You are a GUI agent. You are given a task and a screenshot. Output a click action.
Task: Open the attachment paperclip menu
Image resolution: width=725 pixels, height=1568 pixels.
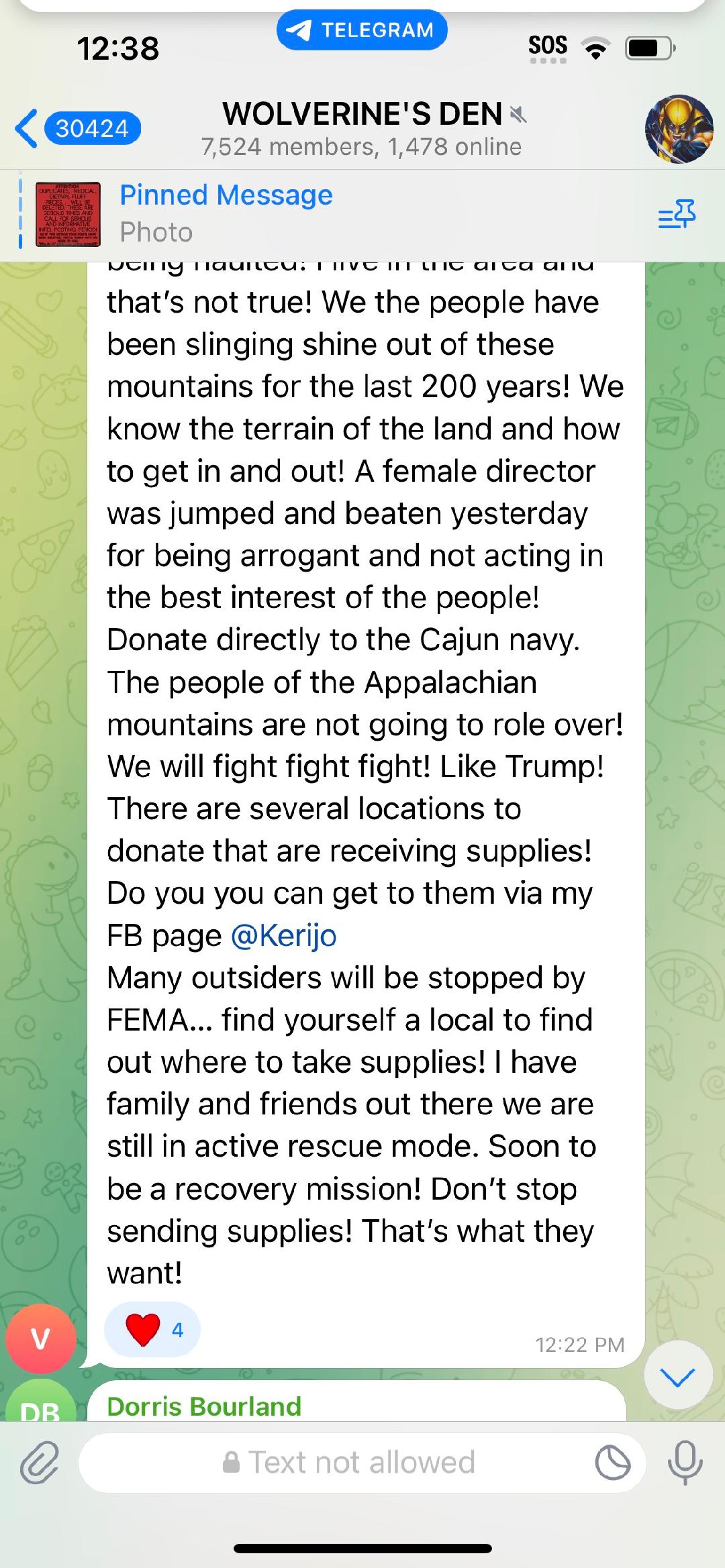39,1462
